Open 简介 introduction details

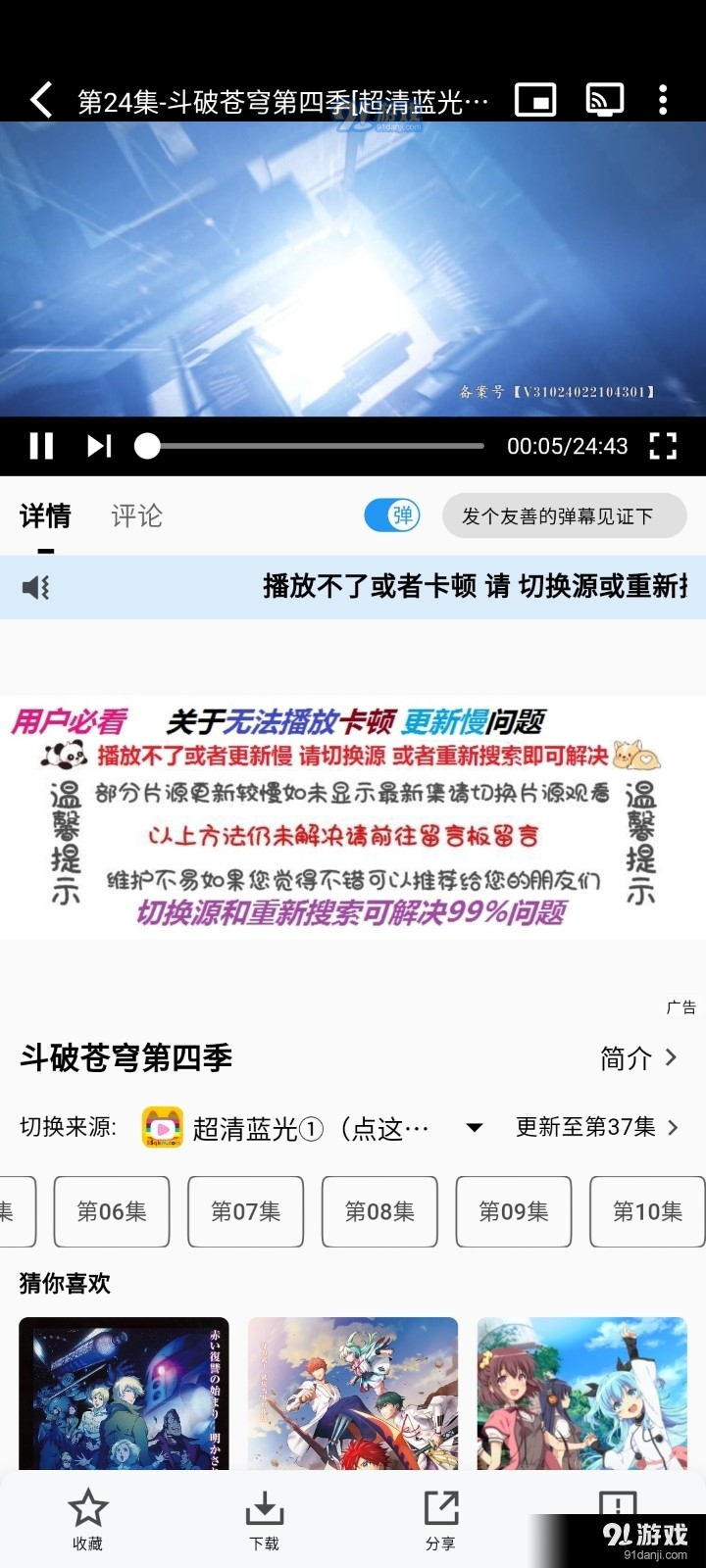coord(638,1058)
